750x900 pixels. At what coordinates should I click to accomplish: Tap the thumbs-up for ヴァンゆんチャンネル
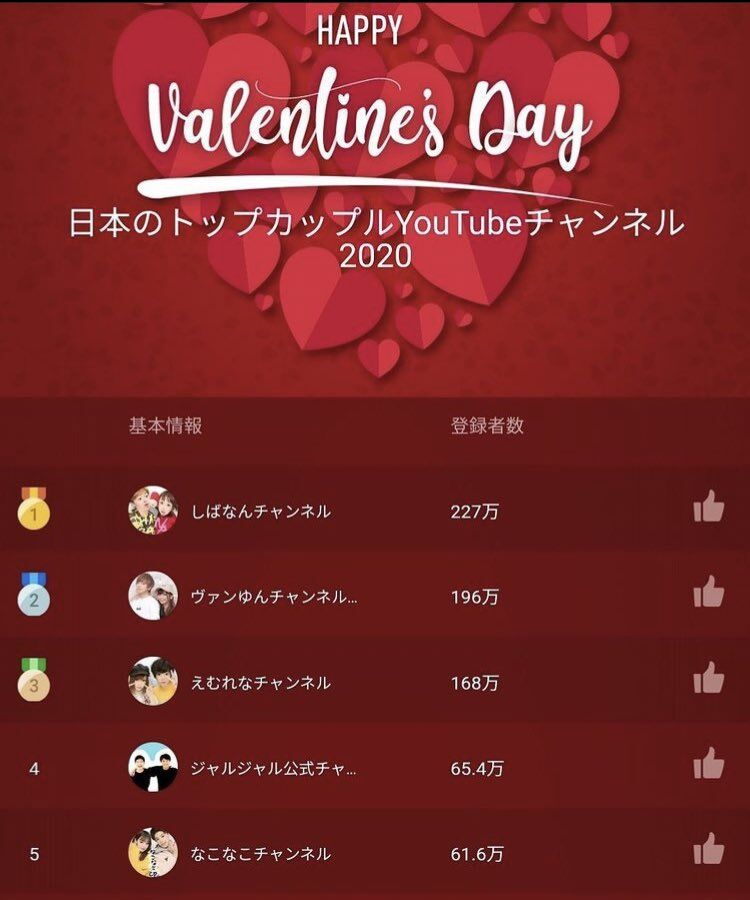click(x=709, y=592)
